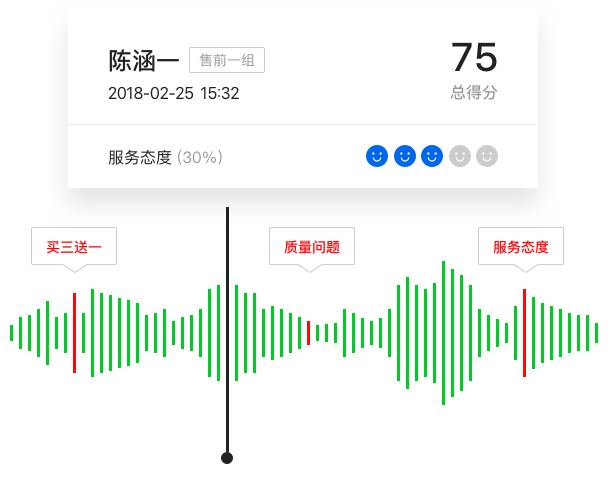The image size is (614, 487).
Task: Open the 售前一组 group tag
Action: 227,61
